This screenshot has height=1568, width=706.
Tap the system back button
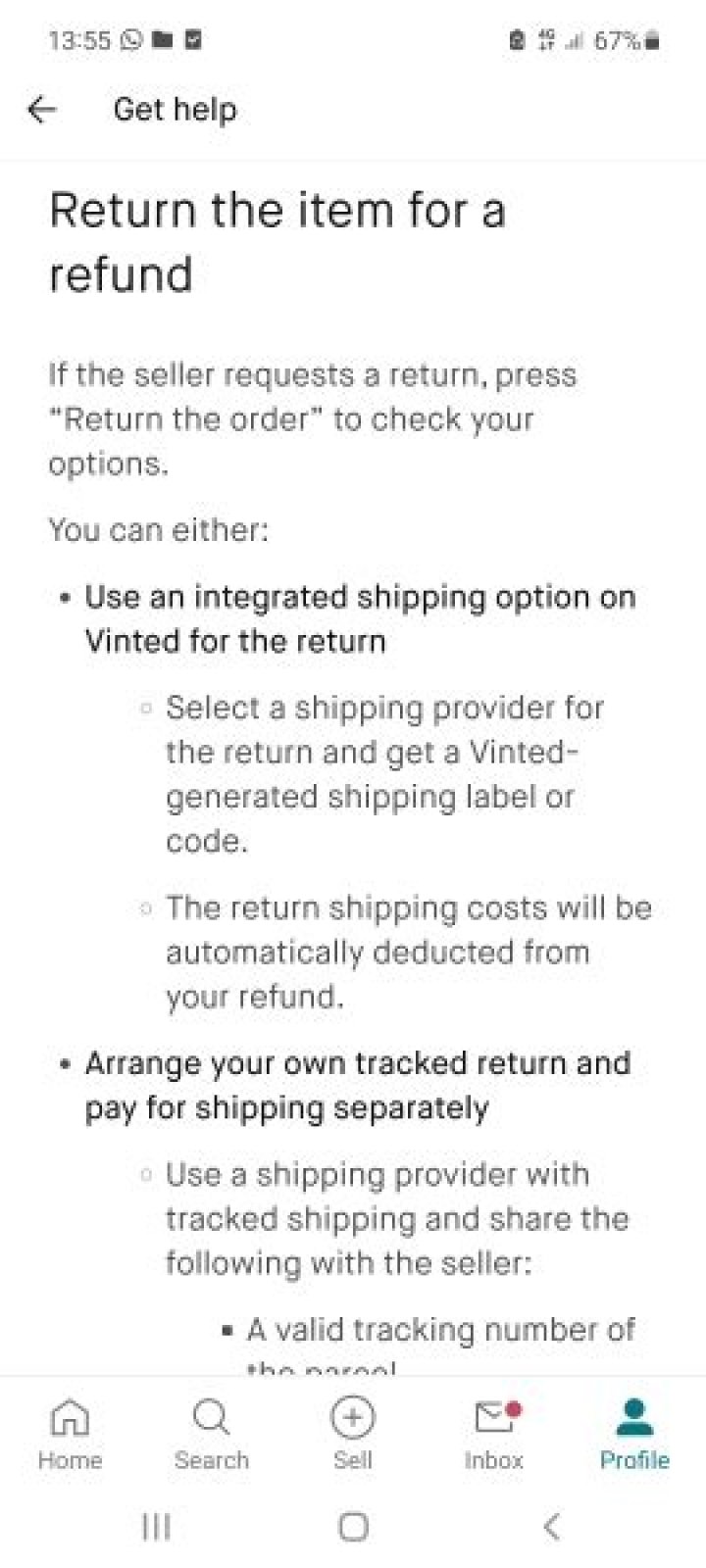552,1526
